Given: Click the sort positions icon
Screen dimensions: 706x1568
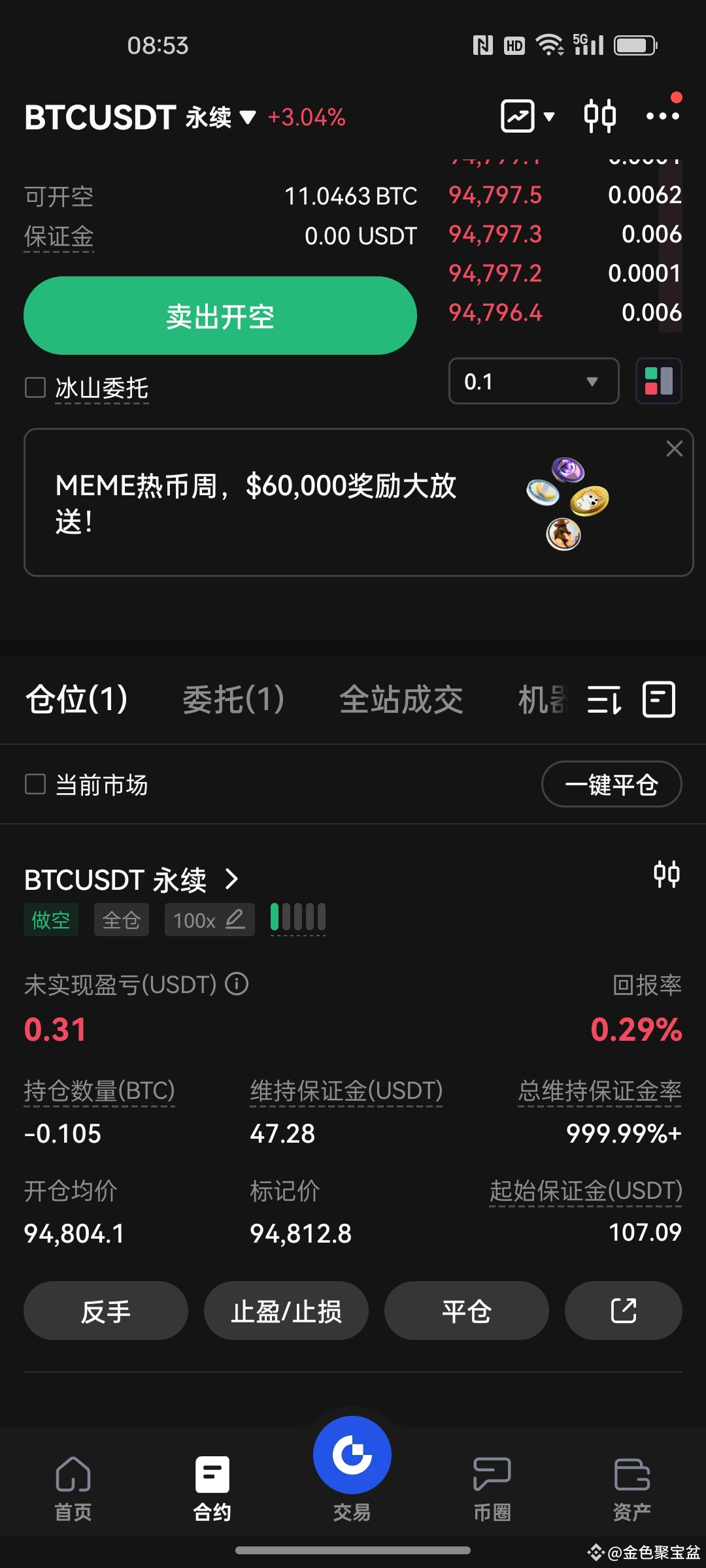Looking at the screenshot, I should (603, 699).
